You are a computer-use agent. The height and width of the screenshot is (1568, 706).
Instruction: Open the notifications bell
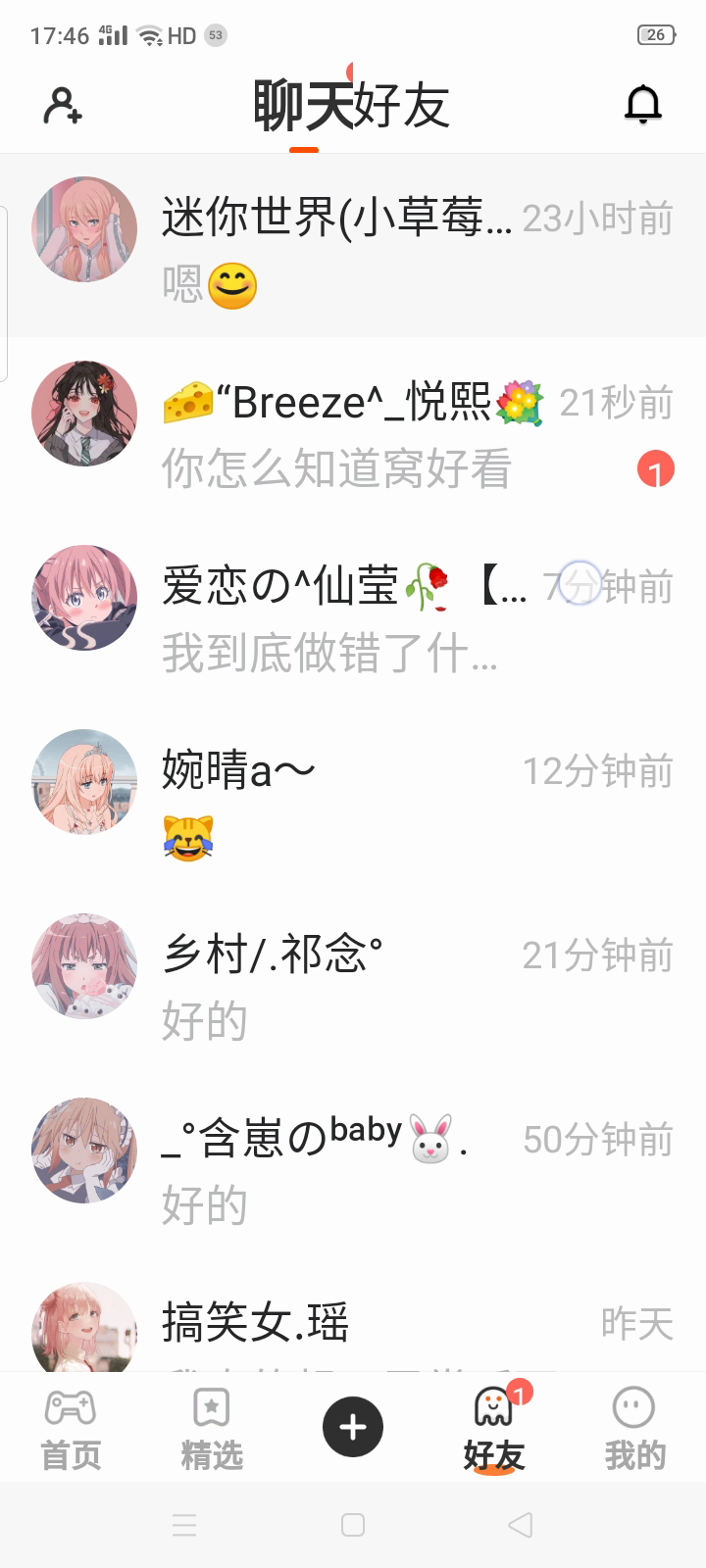tap(643, 104)
